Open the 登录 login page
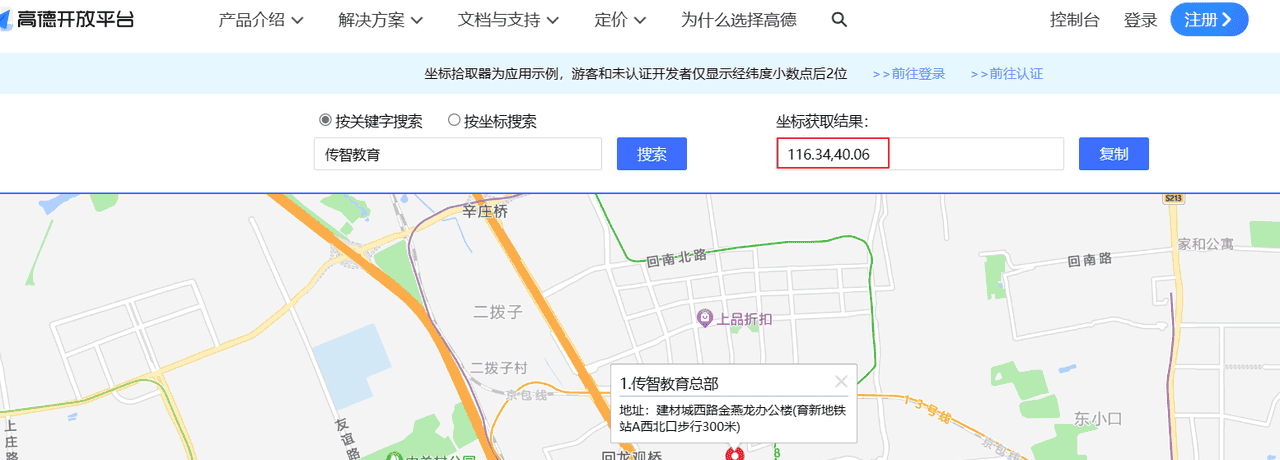Viewport: 1280px width, 460px height. click(1140, 20)
